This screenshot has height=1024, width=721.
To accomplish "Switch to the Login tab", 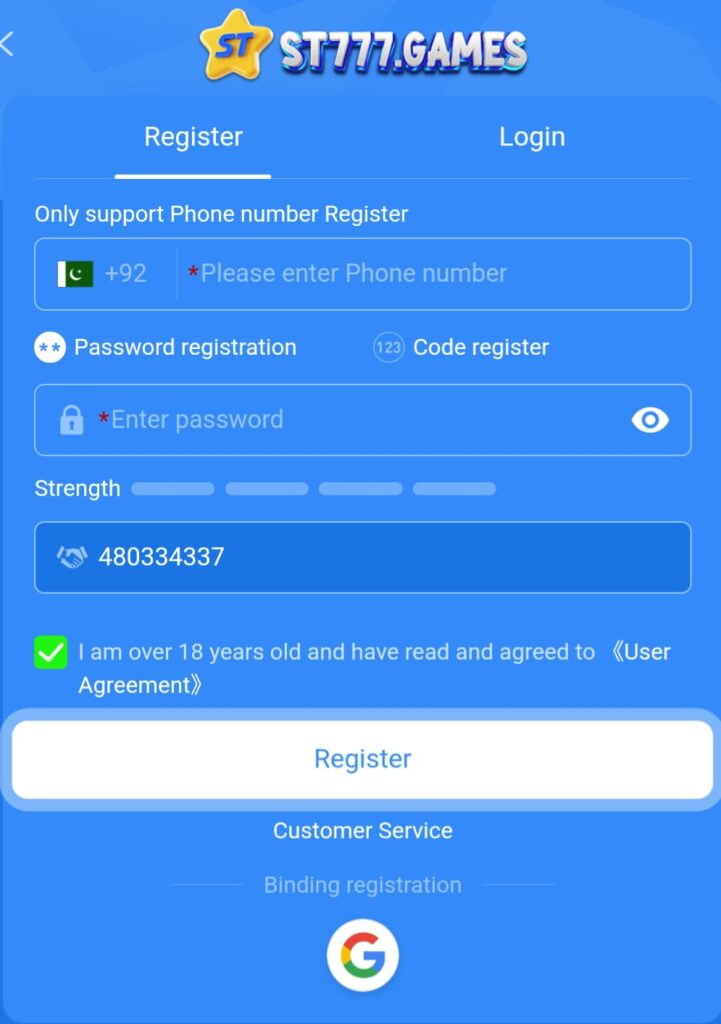I will 531,137.
